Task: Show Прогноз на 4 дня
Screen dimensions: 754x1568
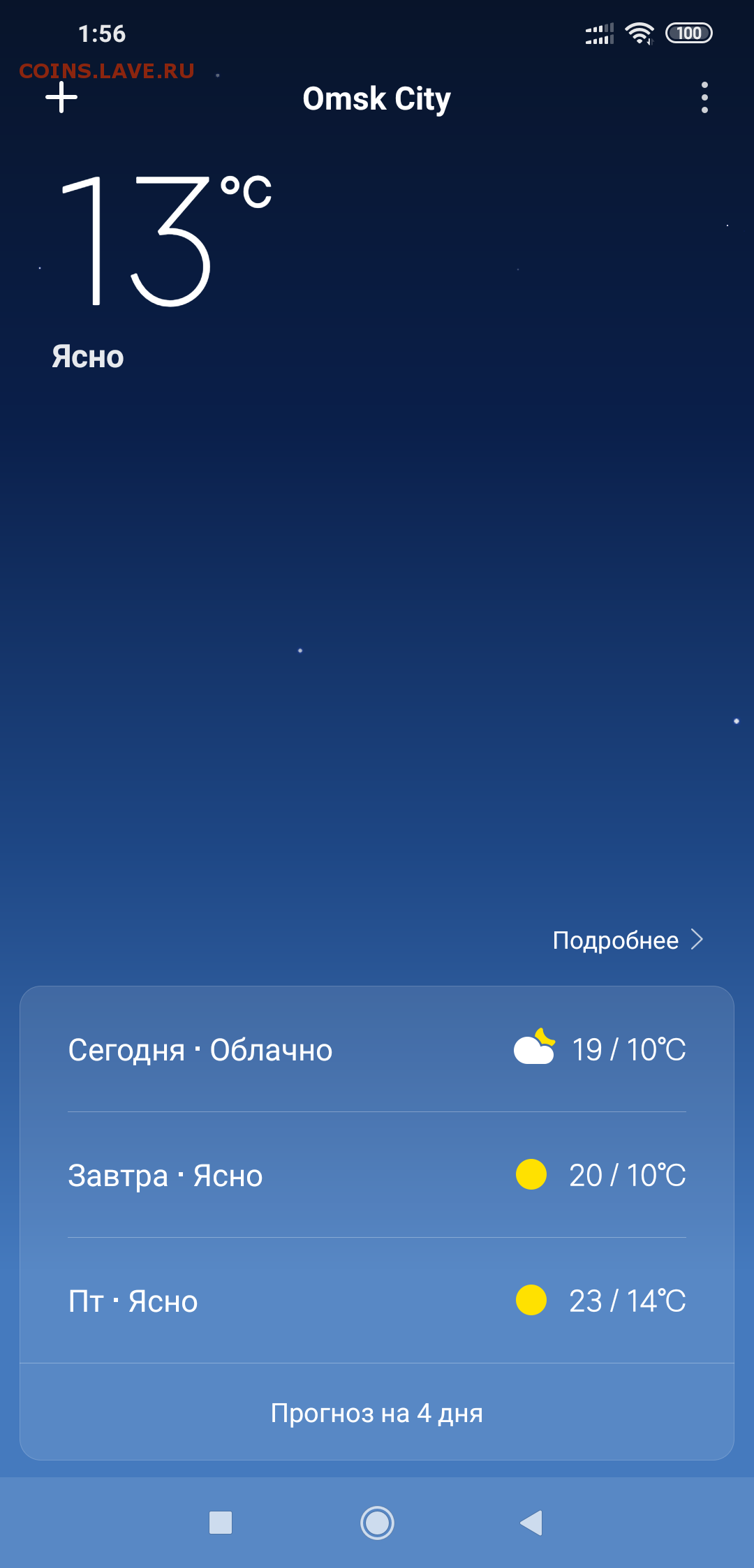Action: [377, 1412]
